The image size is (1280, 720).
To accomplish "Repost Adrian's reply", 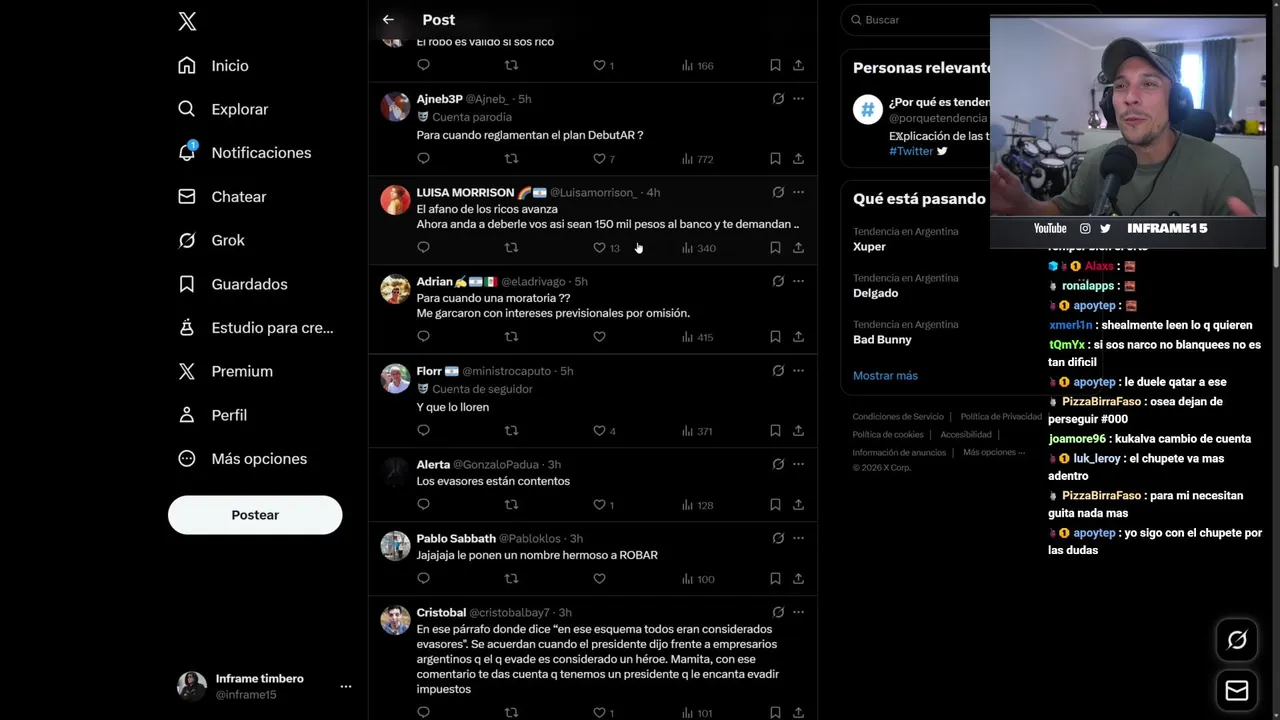I will coord(511,337).
